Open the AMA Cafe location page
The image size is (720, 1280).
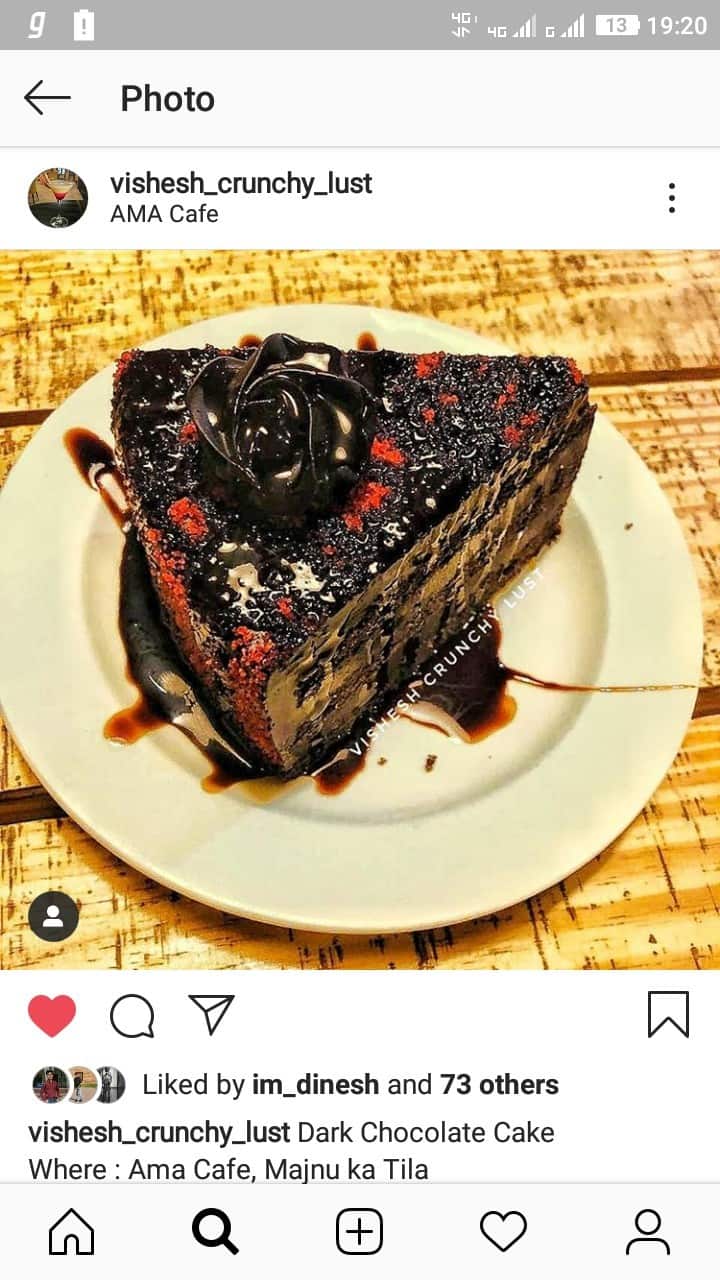164,214
